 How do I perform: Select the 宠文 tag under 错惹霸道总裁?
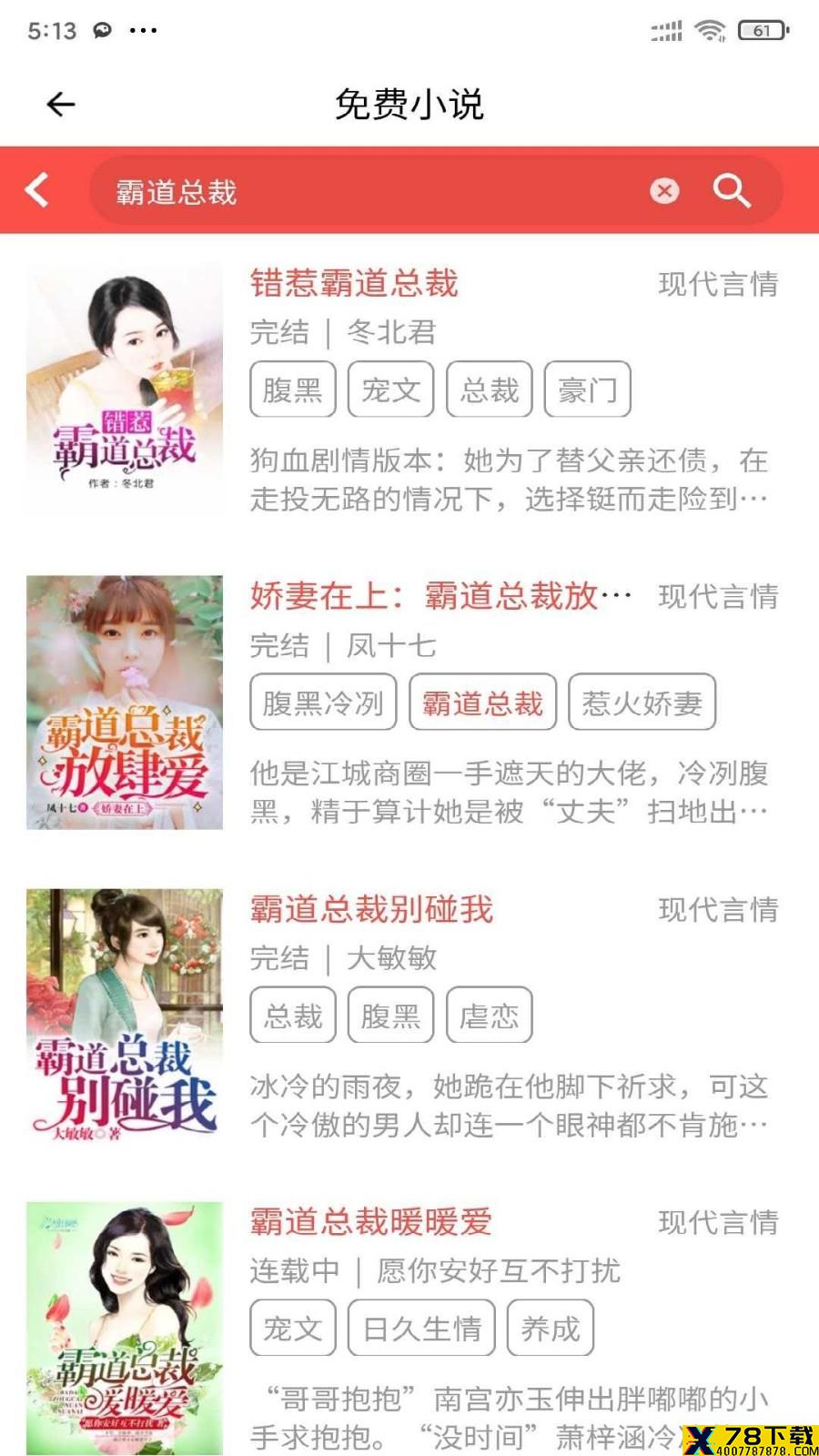(x=390, y=389)
